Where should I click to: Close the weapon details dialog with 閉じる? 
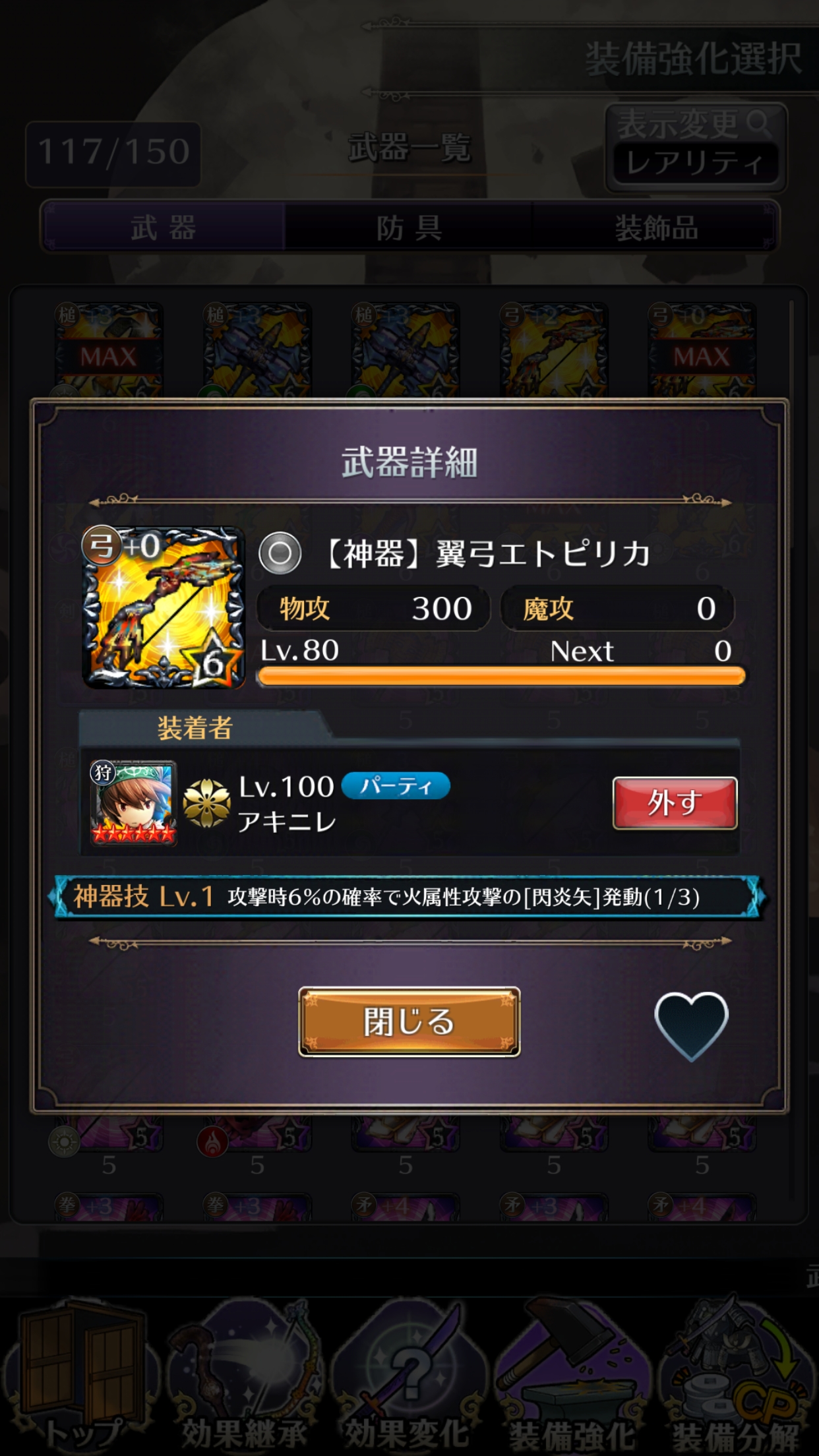409,1021
